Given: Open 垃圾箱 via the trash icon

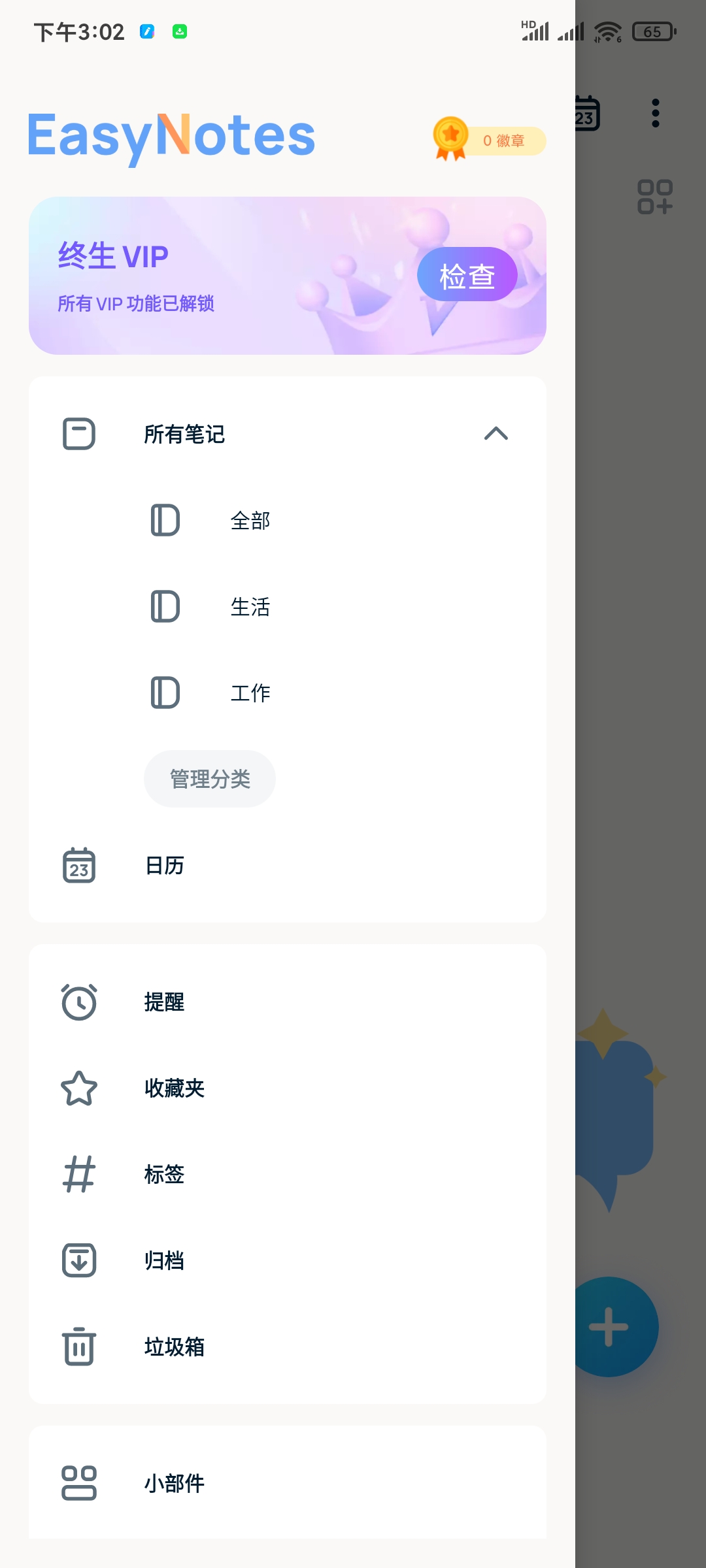Looking at the screenshot, I should click(x=78, y=1347).
